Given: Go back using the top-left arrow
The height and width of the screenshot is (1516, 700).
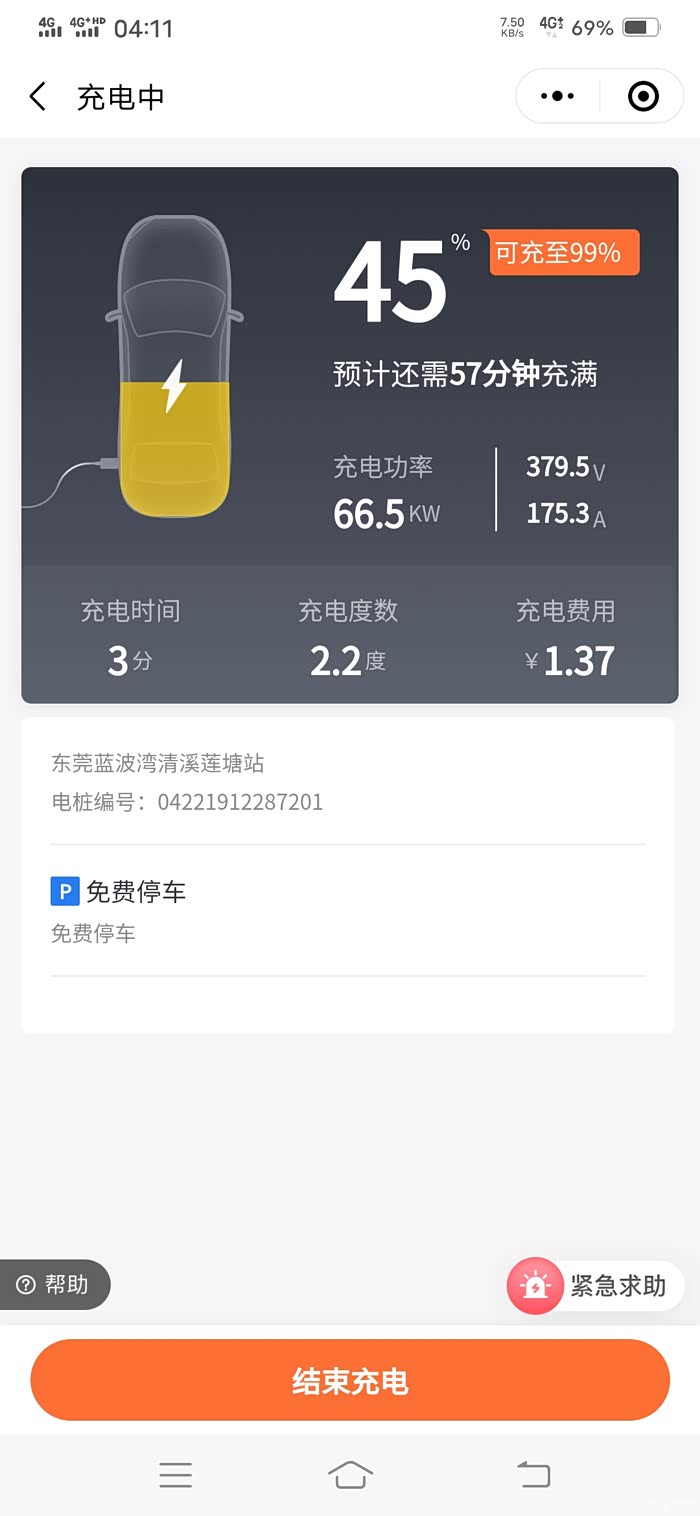Looking at the screenshot, I should 38,97.
